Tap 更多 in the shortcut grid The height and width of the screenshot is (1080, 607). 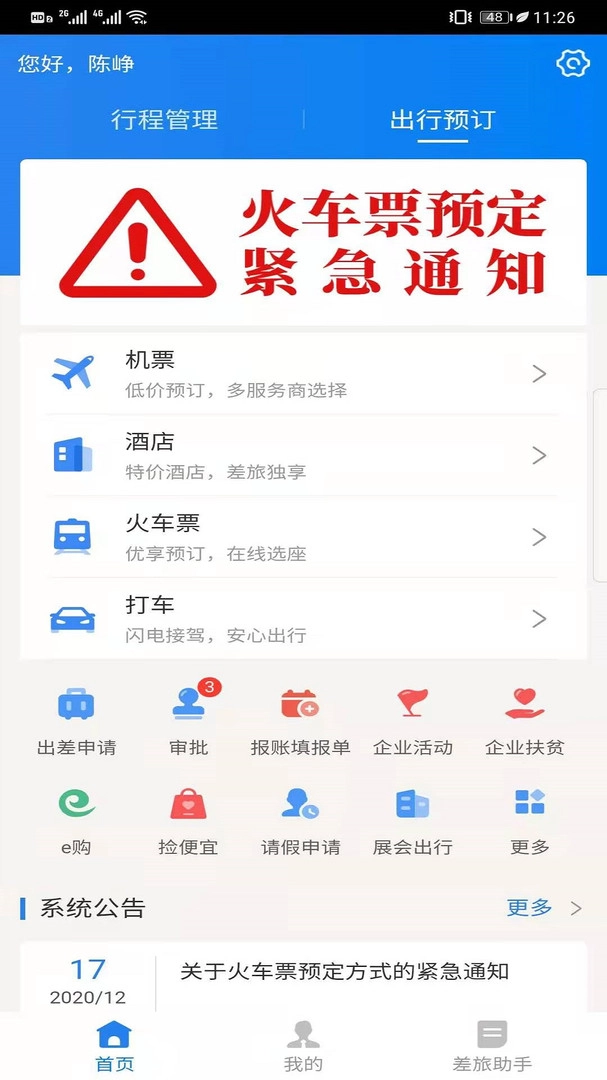[x=529, y=820]
